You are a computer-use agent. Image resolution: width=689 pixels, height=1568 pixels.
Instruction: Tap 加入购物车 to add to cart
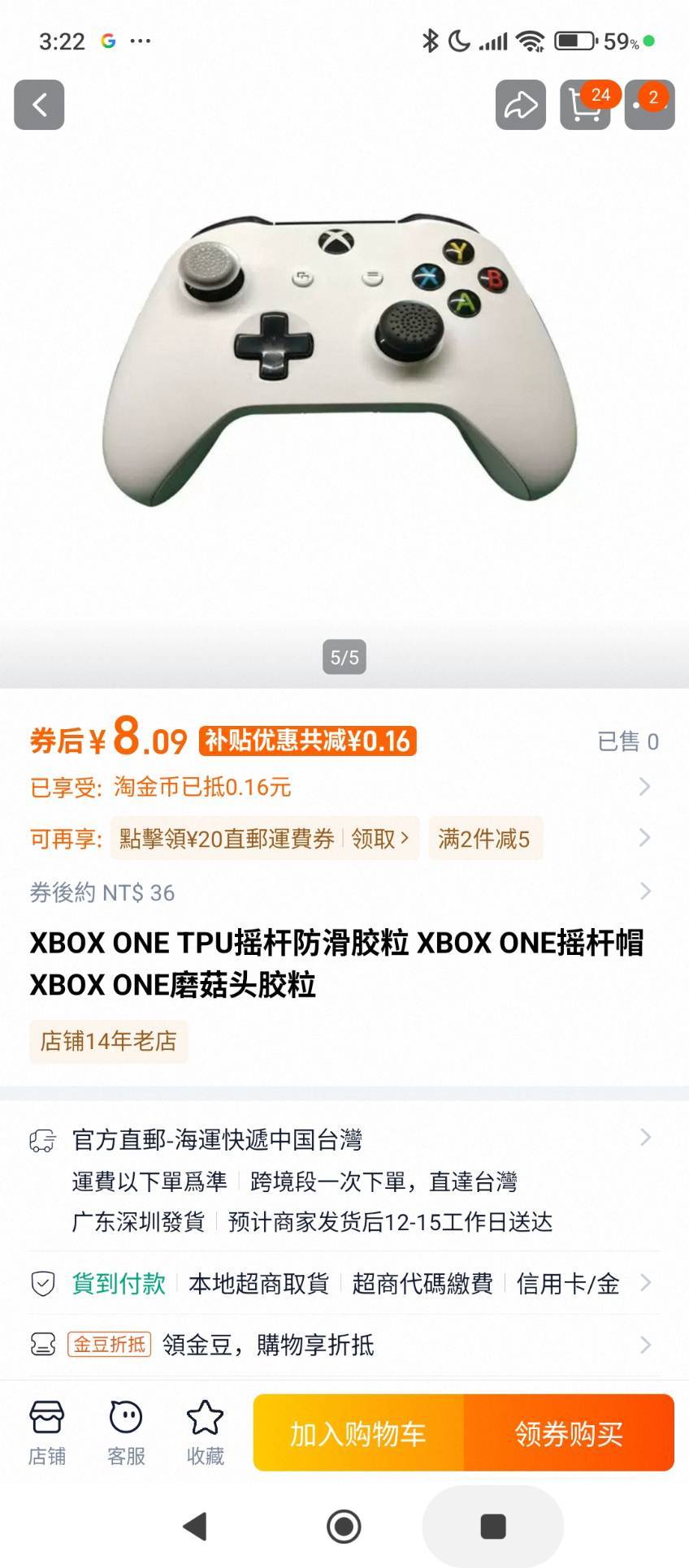coord(358,1433)
